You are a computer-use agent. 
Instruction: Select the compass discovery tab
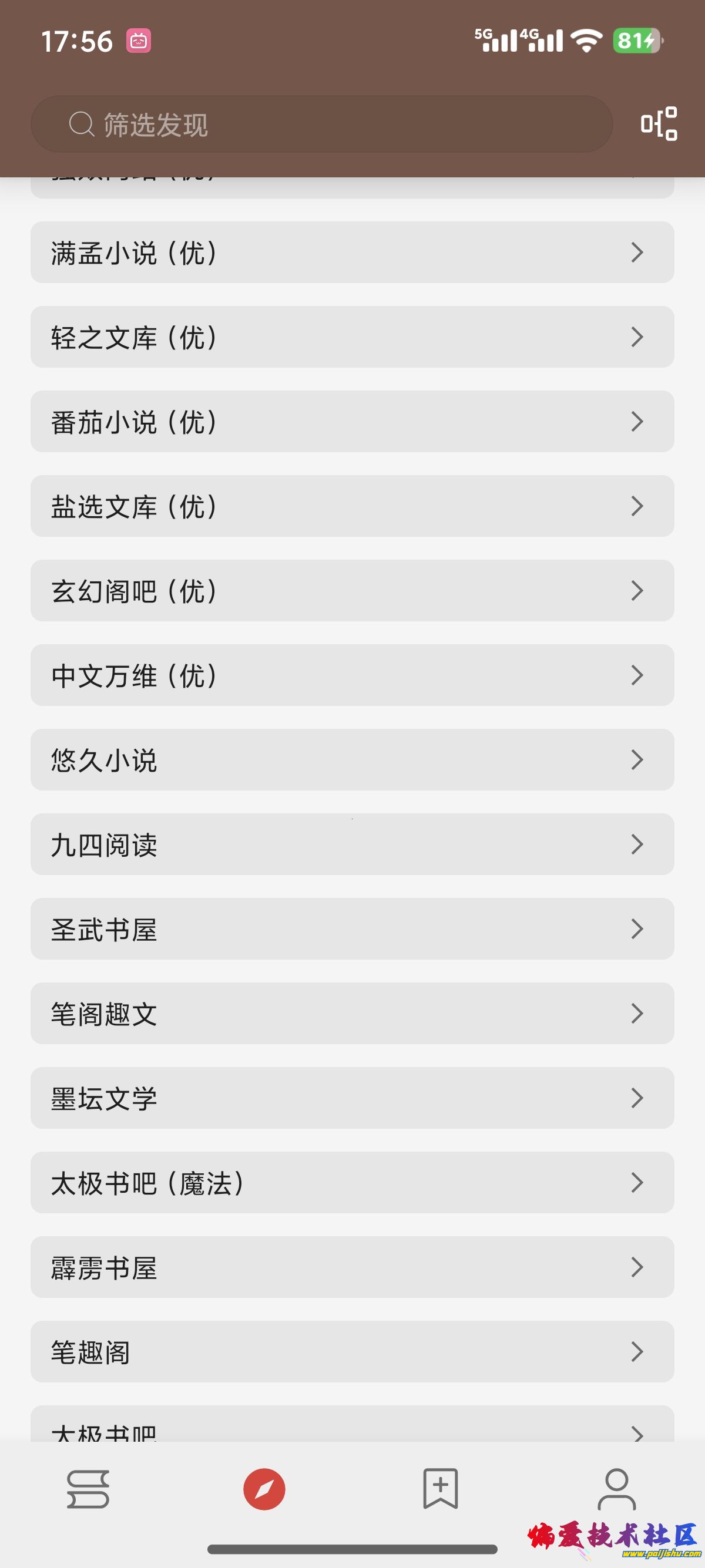(264, 1489)
